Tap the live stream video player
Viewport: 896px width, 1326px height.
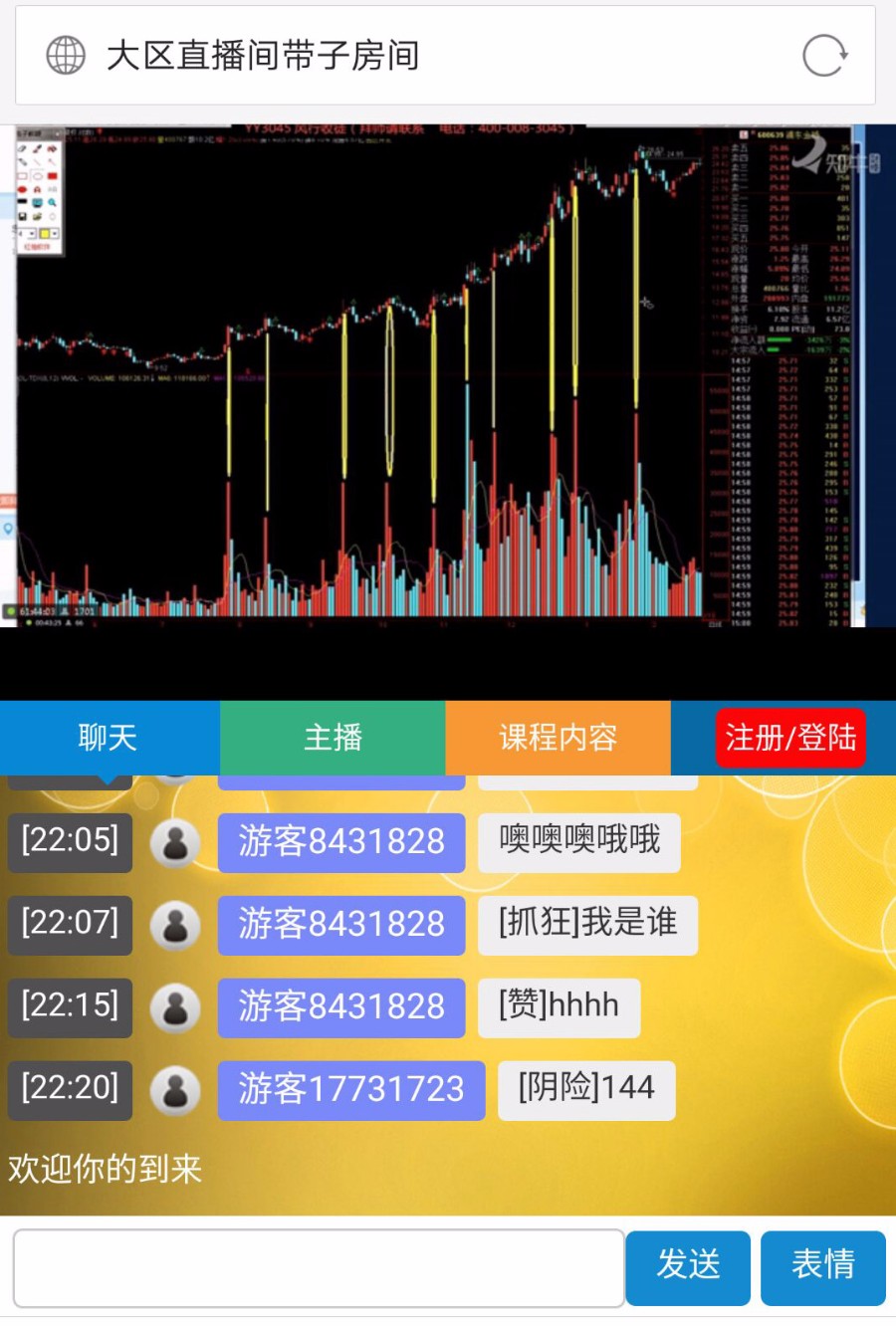click(x=448, y=398)
